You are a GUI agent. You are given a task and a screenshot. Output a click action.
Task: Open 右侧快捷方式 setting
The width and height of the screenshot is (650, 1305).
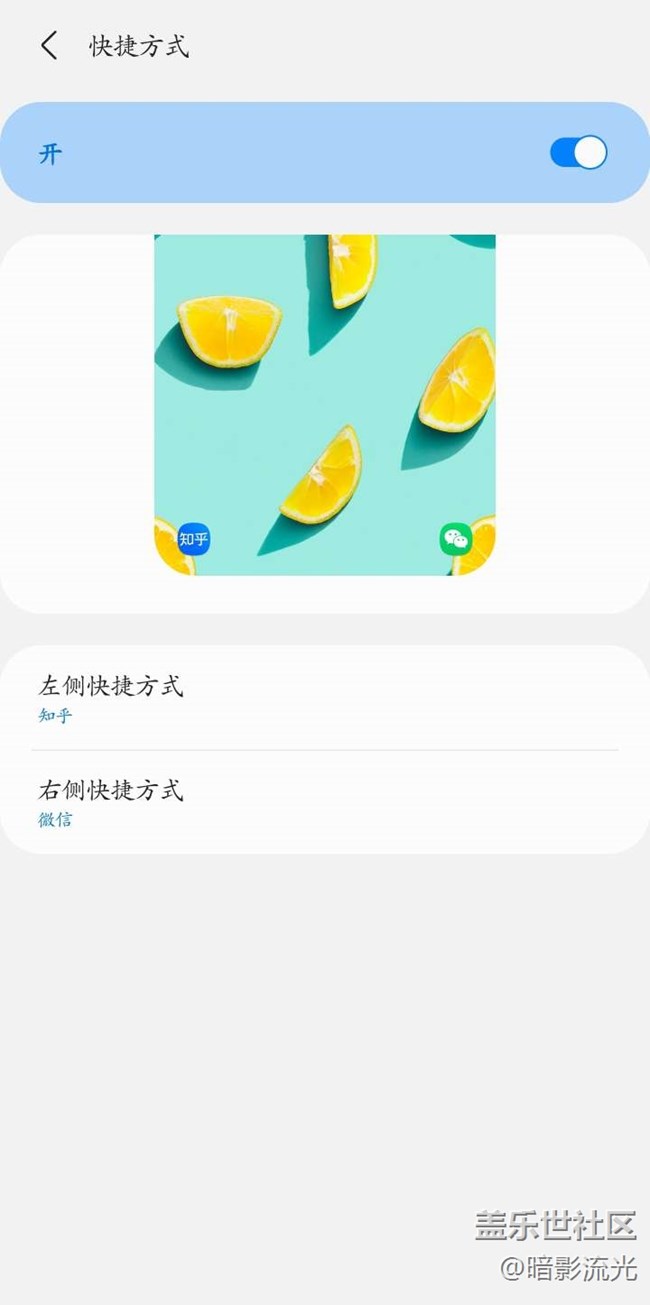click(324, 803)
